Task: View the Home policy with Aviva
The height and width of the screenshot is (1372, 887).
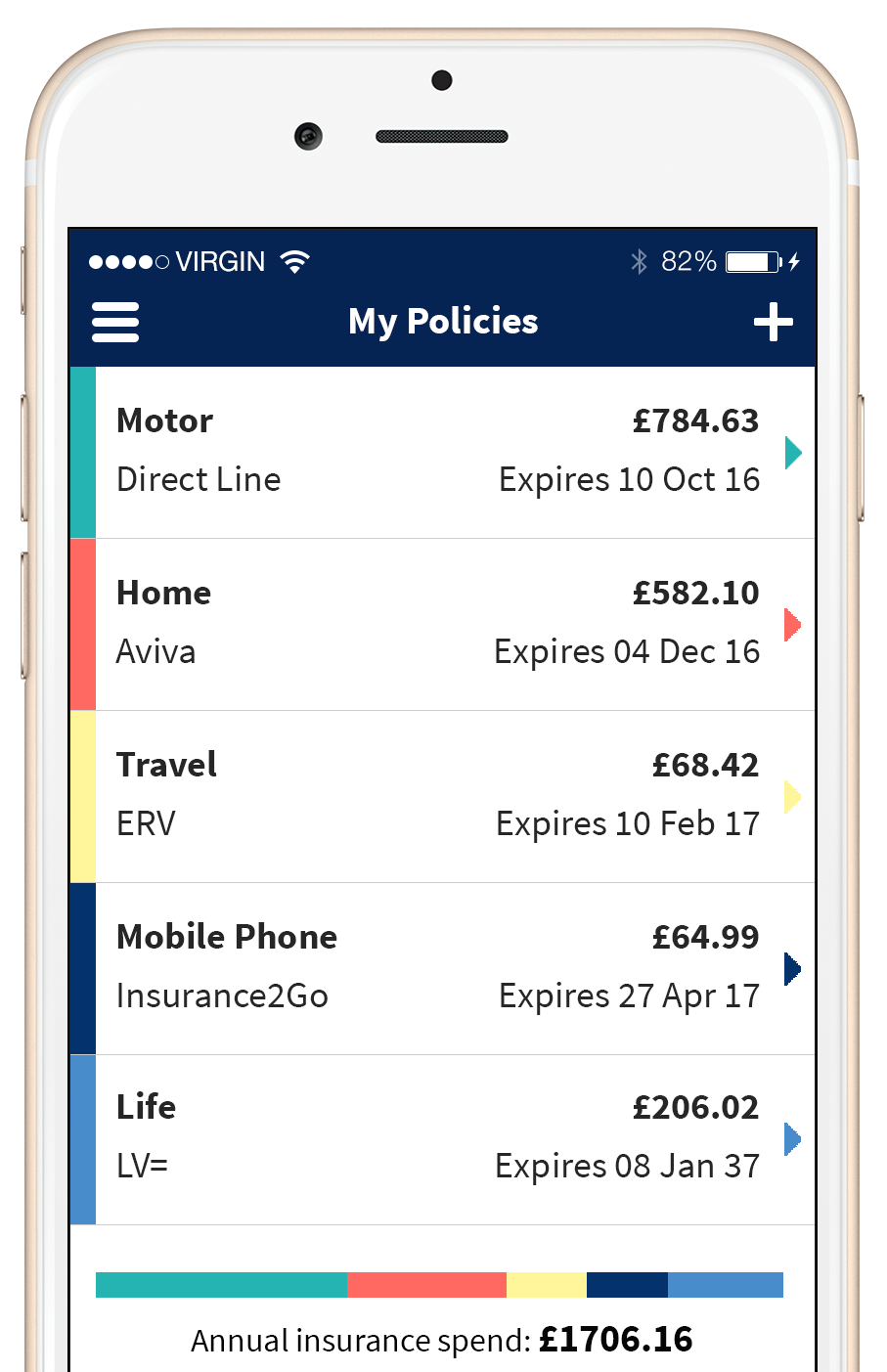Action: [440, 624]
